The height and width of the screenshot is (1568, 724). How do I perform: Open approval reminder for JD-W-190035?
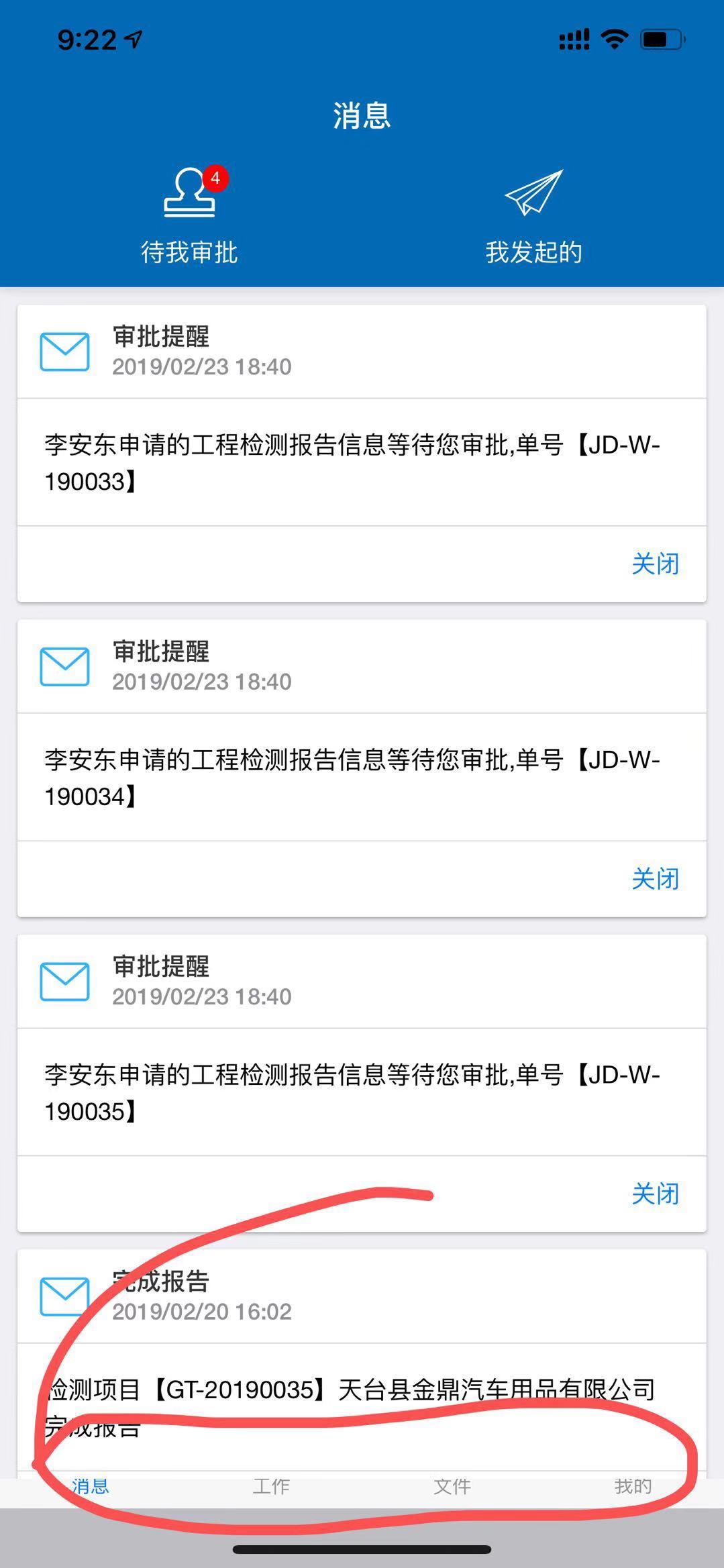(x=362, y=1092)
